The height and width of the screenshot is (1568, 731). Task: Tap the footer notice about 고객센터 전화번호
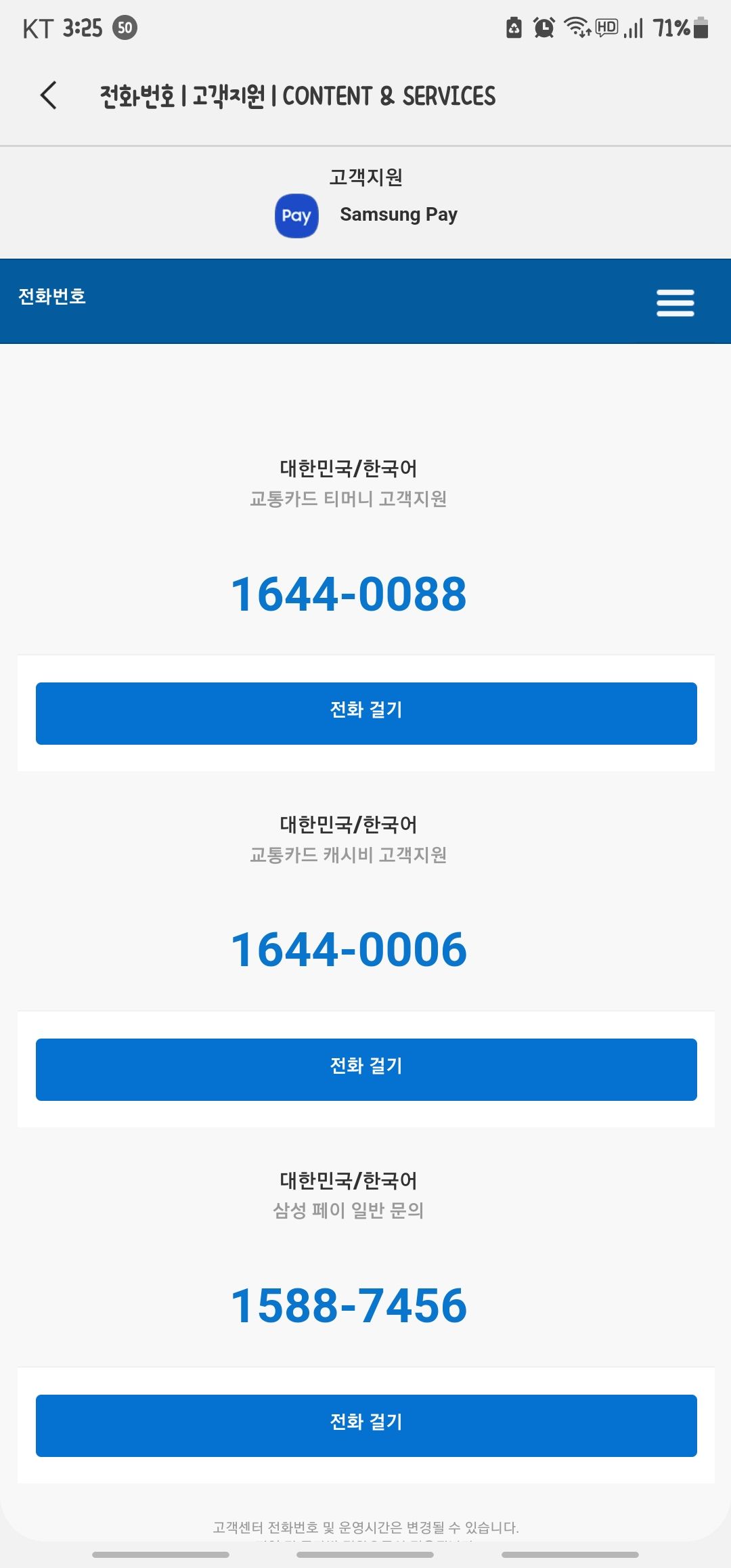coord(365,1522)
